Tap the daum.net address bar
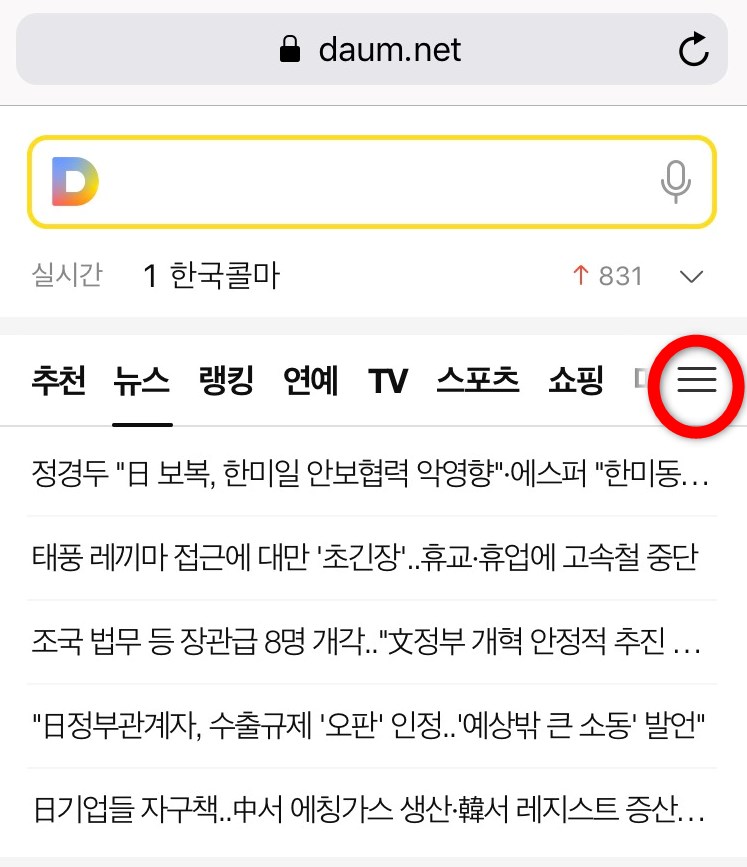The height and width of the screenshot is (867, 747). point(370,50)
